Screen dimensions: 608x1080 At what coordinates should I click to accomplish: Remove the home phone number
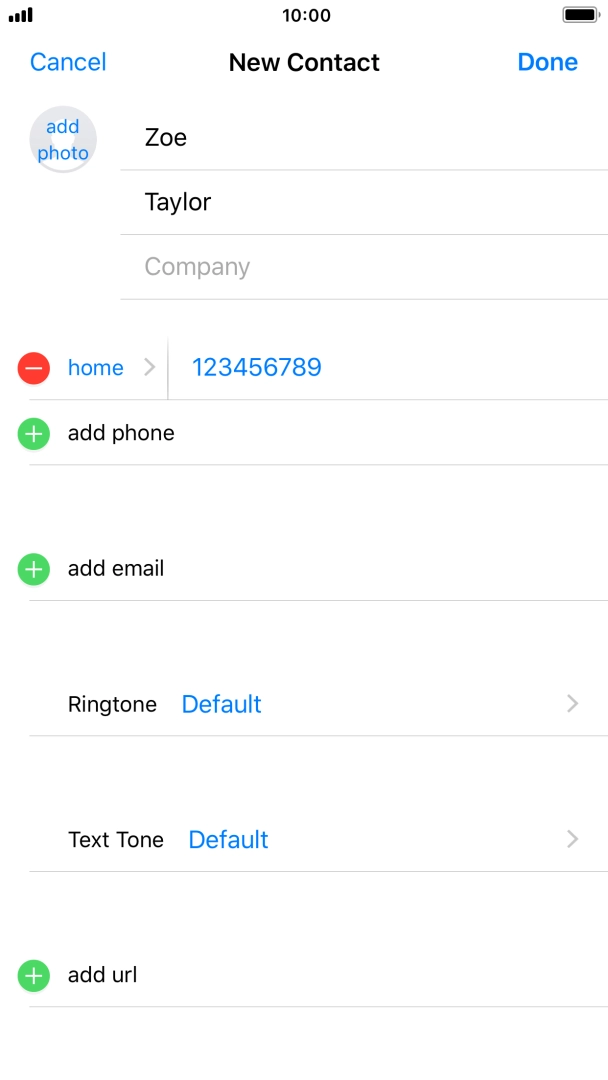point(34,368)
